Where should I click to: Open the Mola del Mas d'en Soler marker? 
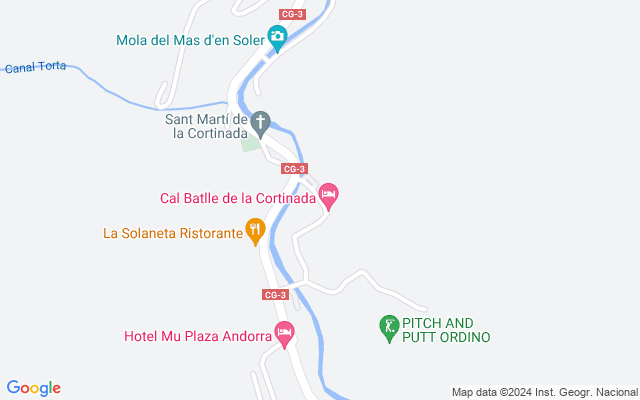pyautogui.click(x=278, y=39)
